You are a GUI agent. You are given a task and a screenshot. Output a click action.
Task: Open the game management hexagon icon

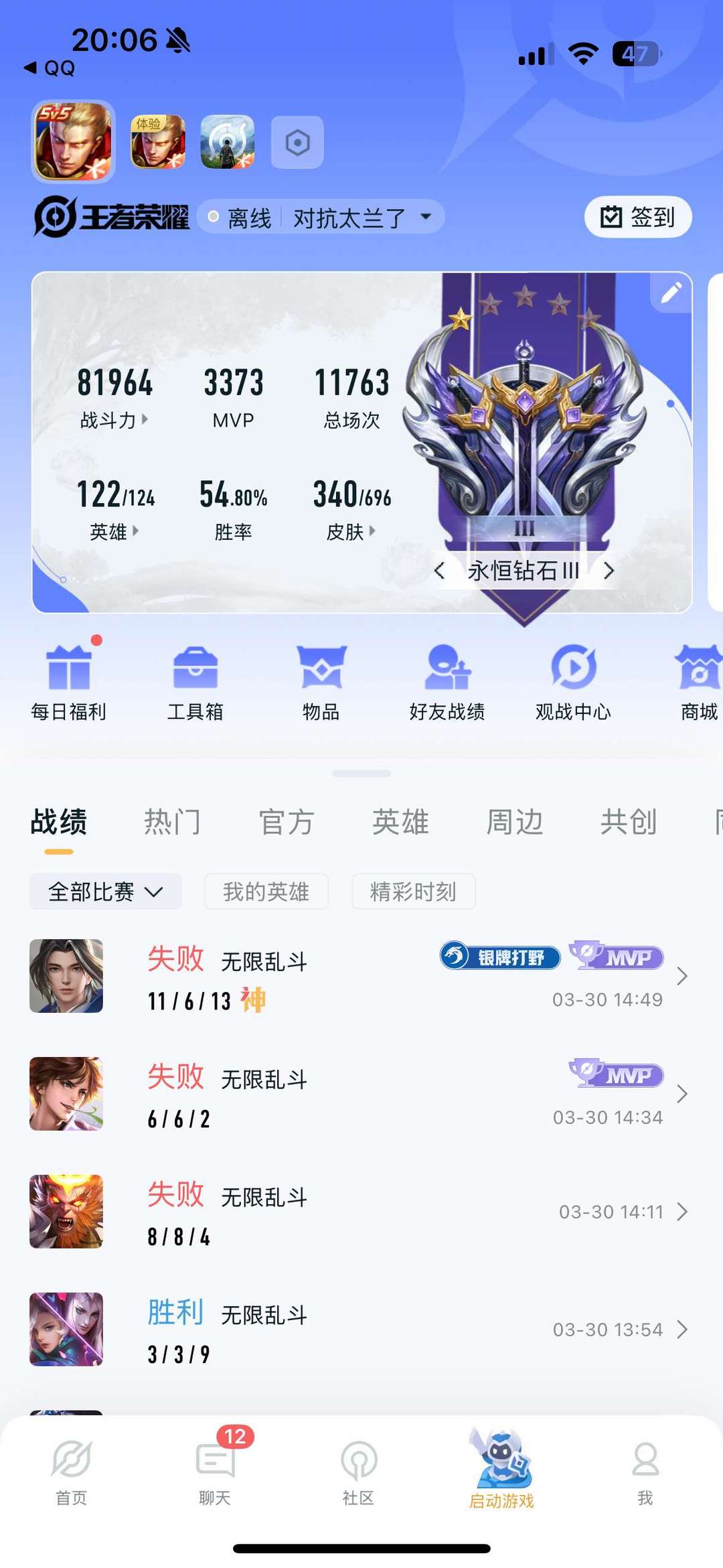click(x=297, y=143)
